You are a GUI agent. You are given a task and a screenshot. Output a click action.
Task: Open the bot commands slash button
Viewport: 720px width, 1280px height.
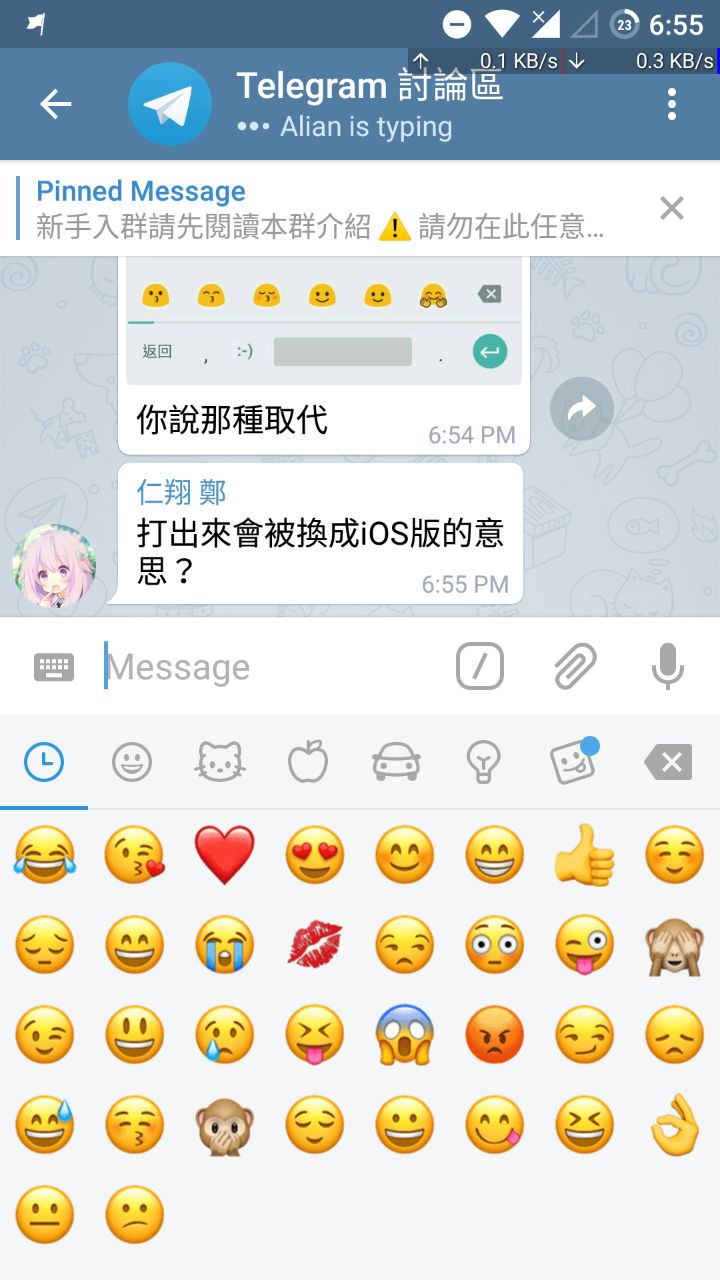click(480, 667)
